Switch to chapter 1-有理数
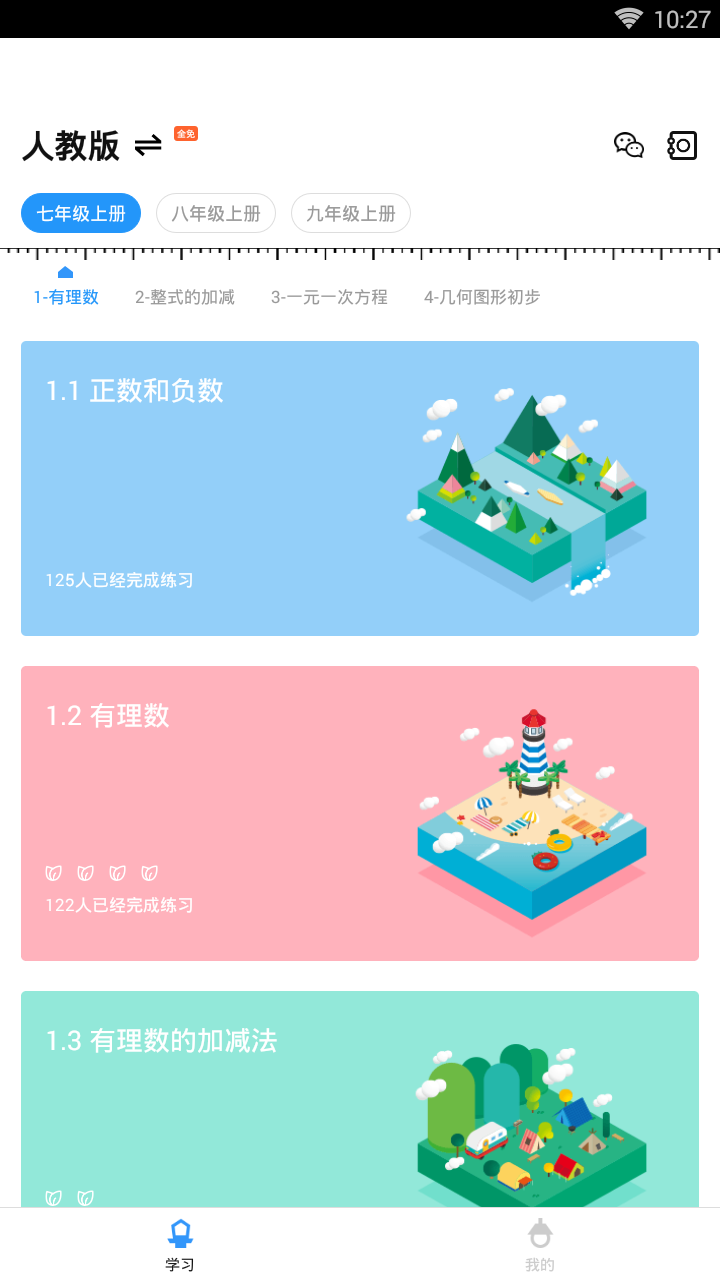Image resolution: width=720 pixels, height=1280 pixels. (66, 297)
